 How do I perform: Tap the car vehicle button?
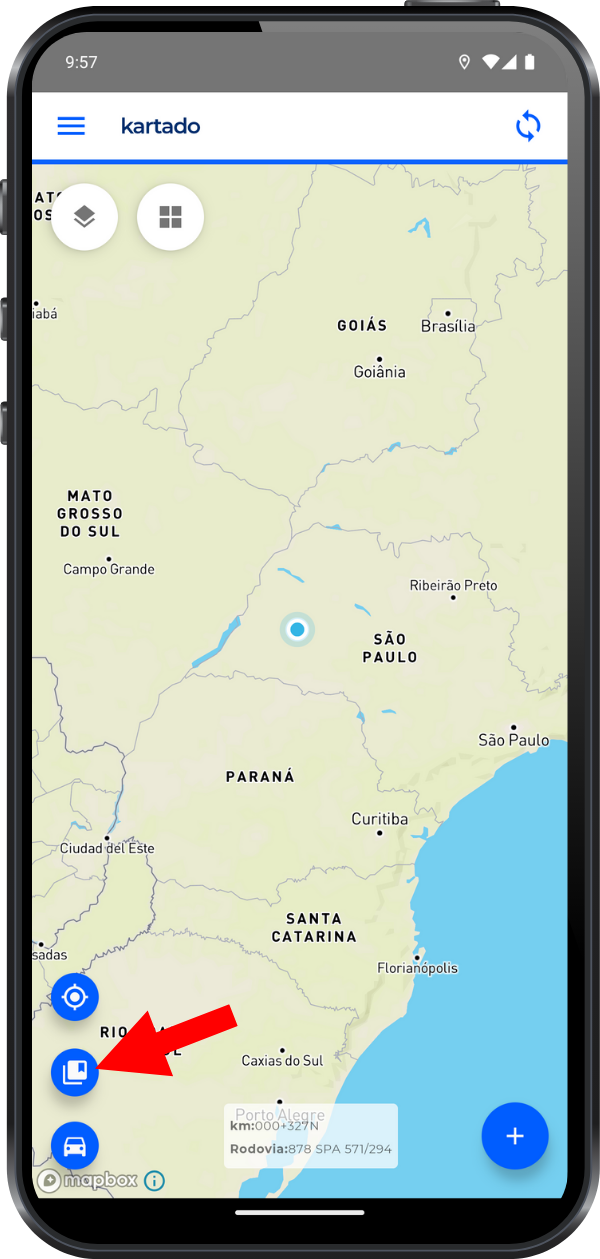[75, 1146]
